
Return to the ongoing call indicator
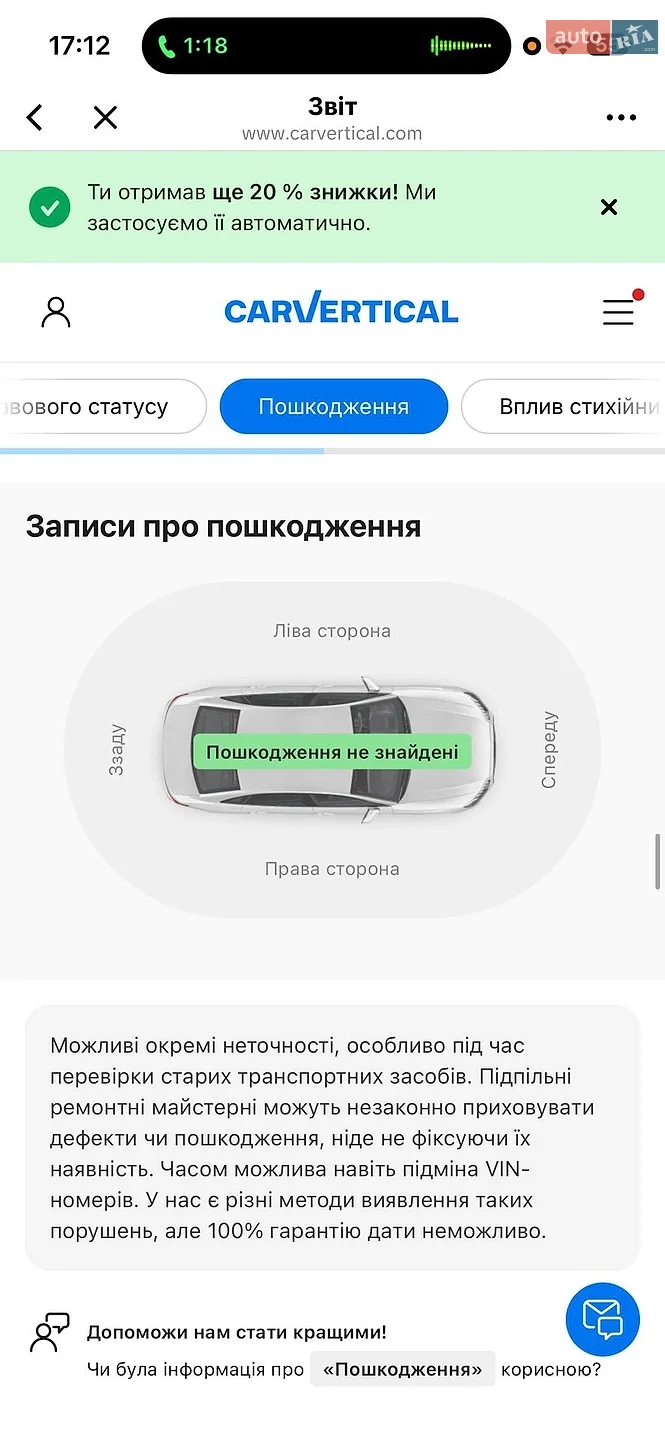(x=326, y=45)
